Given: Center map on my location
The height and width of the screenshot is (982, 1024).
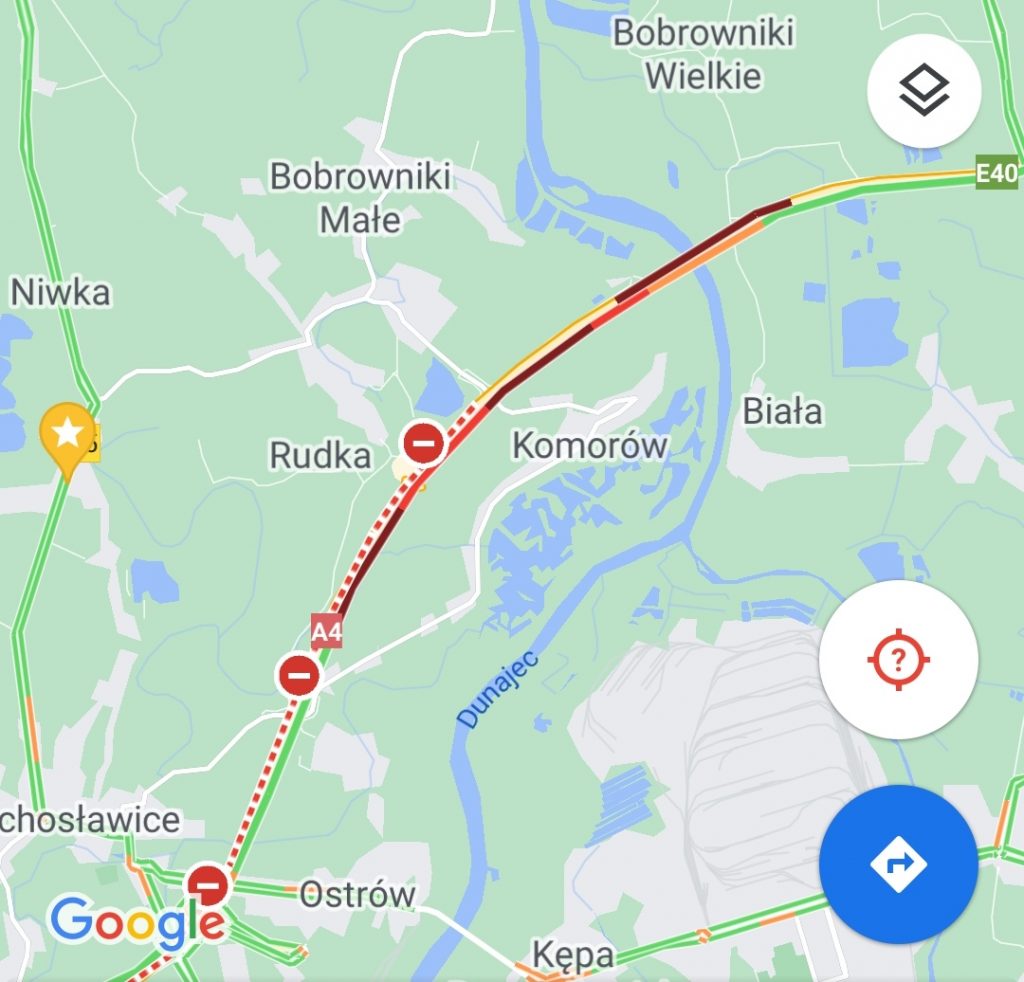Looking at the screenshot, I should coord(897,659).
